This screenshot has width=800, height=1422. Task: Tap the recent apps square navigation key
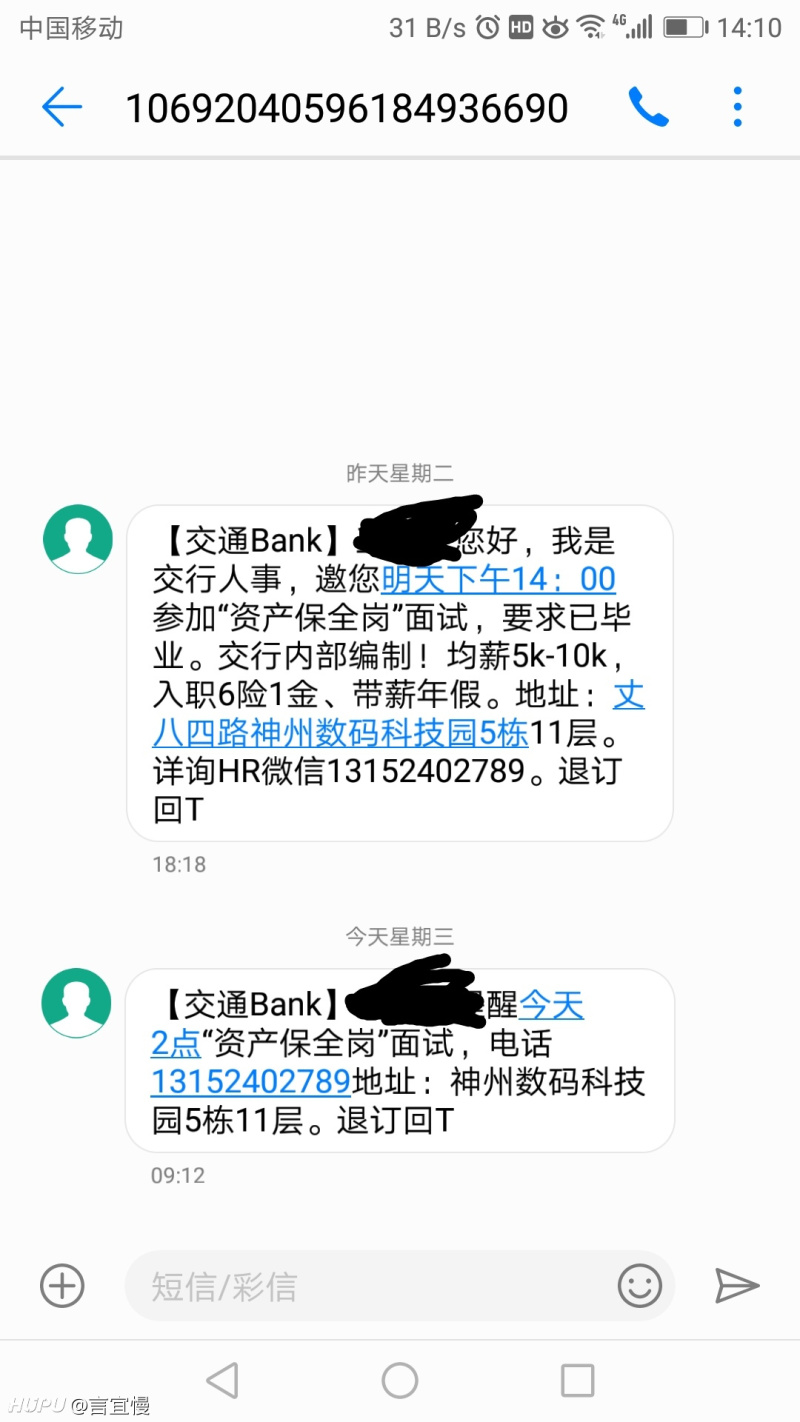point(577,1378)
